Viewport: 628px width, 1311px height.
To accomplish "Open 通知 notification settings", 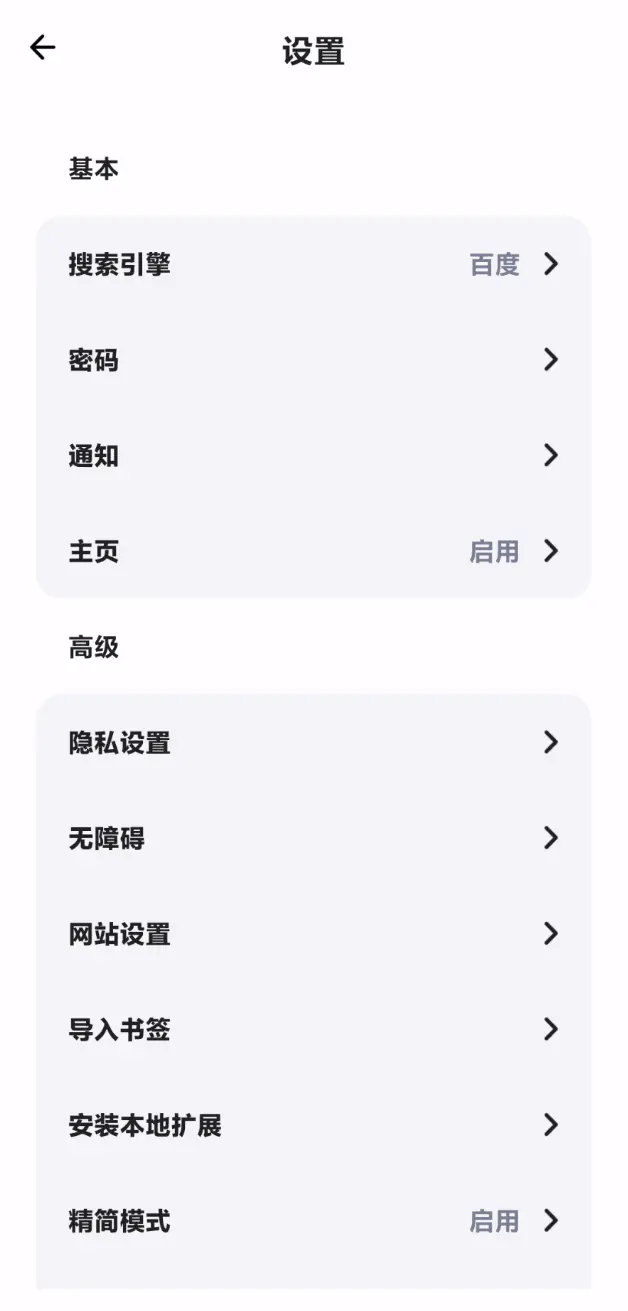I will point(313,456).
